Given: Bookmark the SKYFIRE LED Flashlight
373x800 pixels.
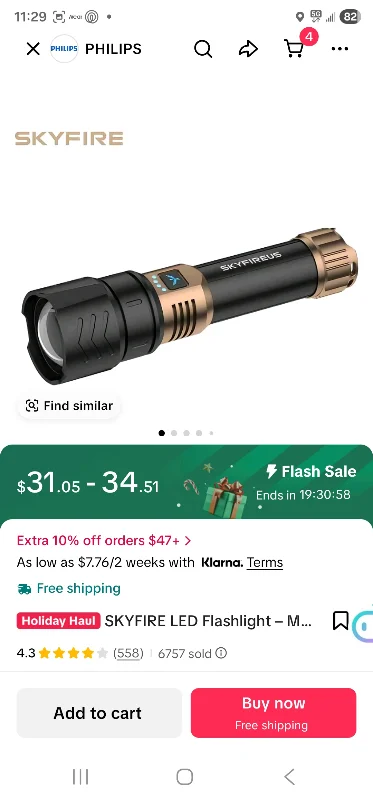Looking at the screenshot, I should 340,621.
